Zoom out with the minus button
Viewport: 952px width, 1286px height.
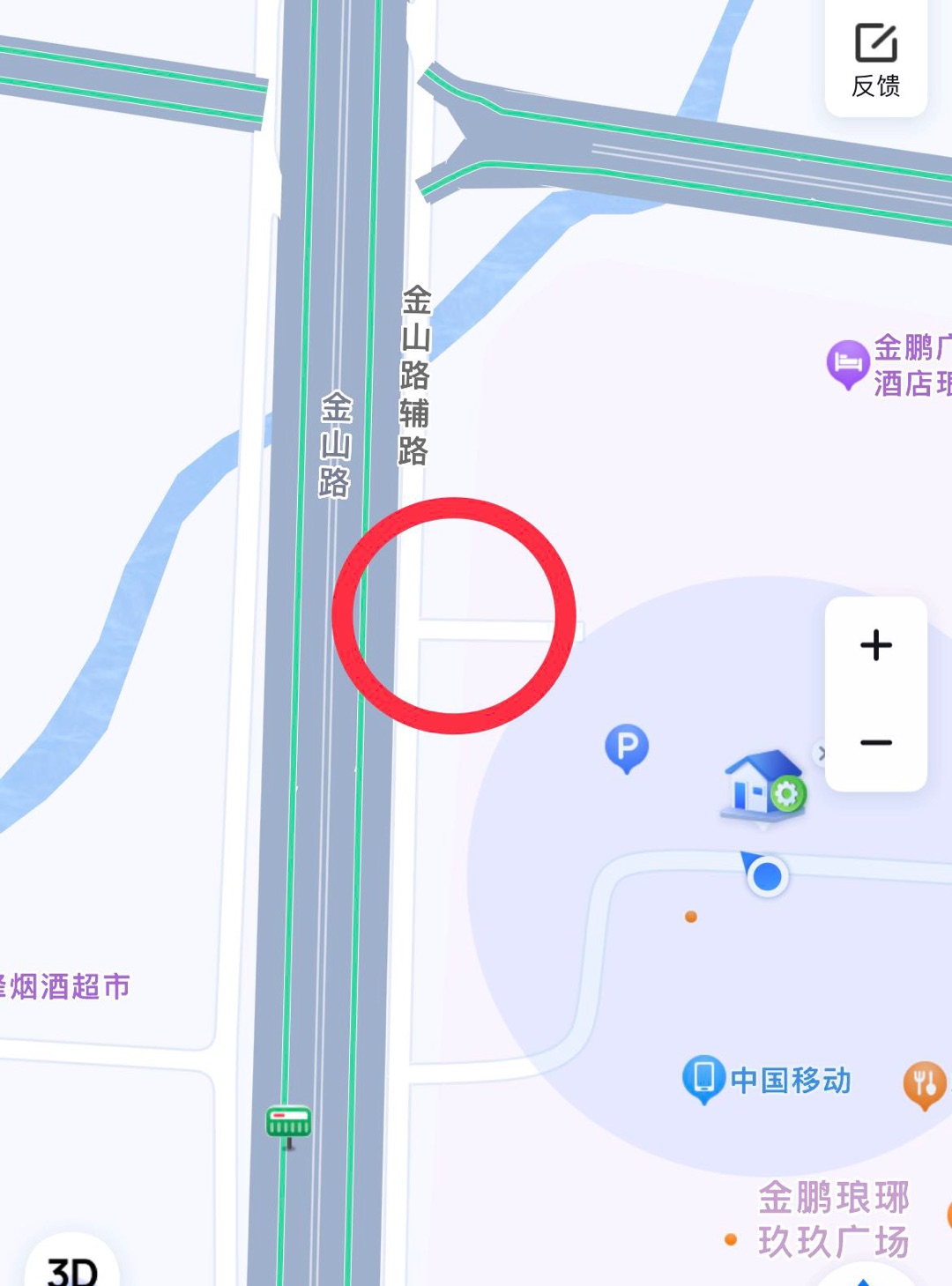click(875, 742)
